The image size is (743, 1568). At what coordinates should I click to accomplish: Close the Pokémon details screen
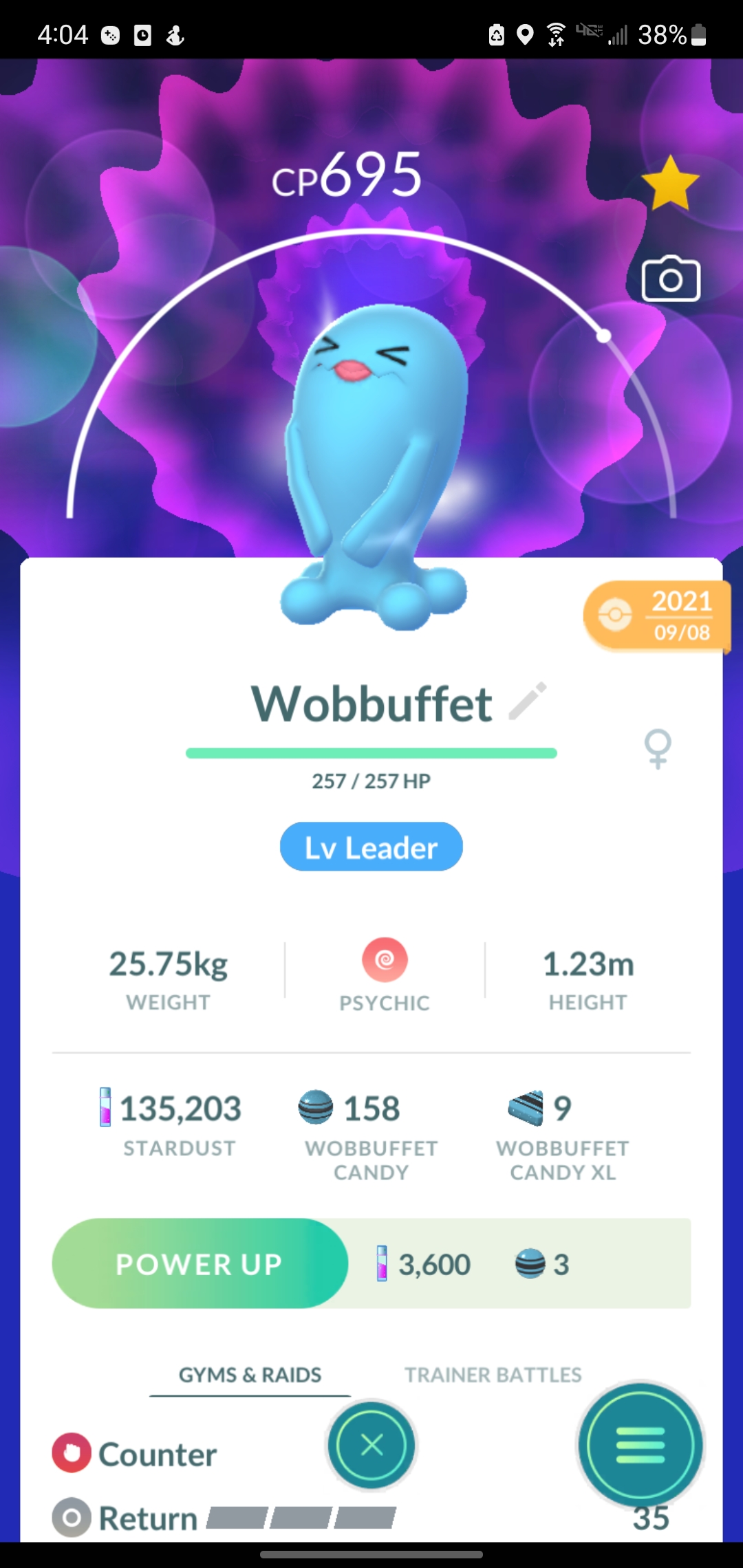[x=371, y=1445]
